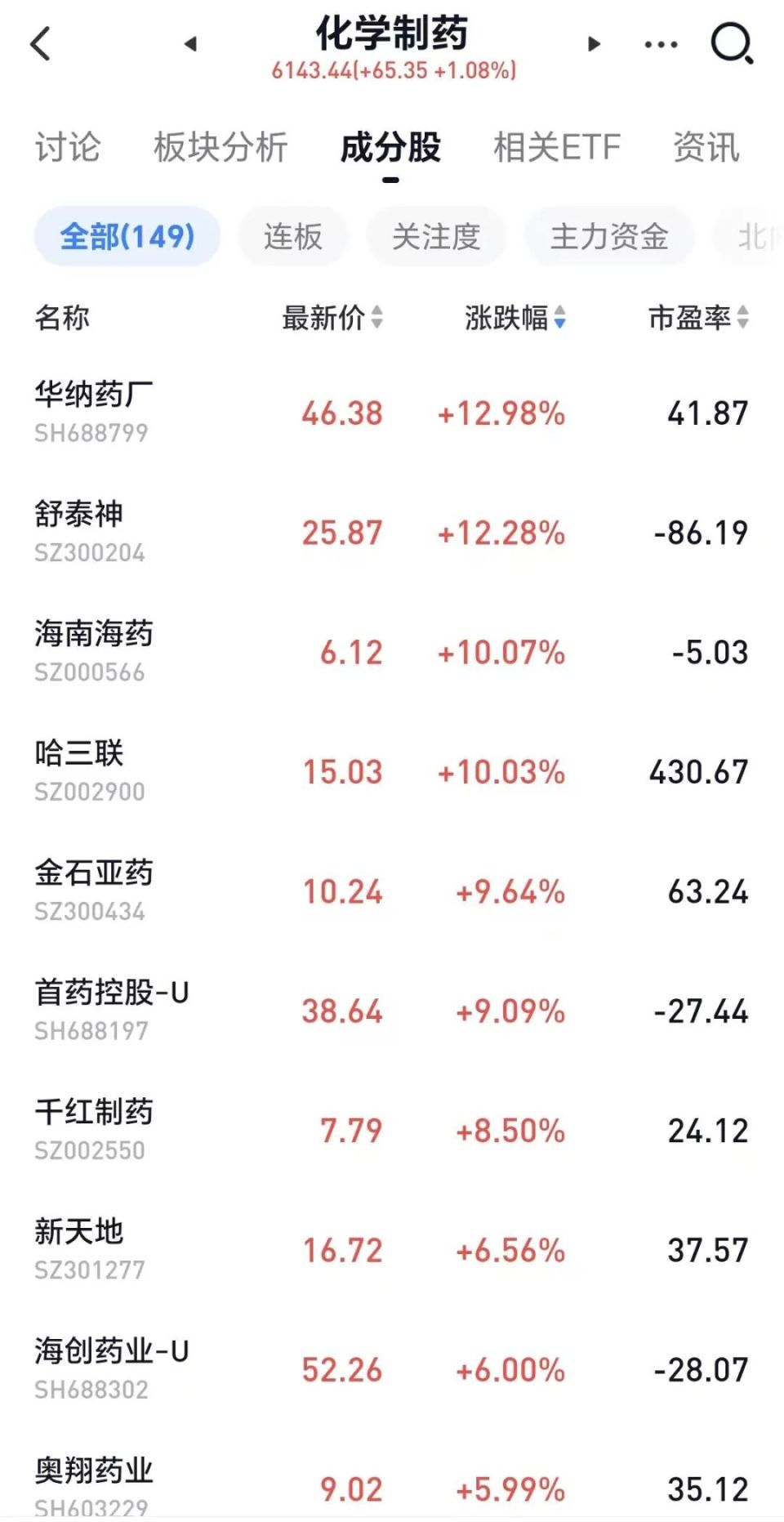This screenshot has width=784, height=1522.
Task: Select the 主力资金 filter chip
Action: click(609, 236)
